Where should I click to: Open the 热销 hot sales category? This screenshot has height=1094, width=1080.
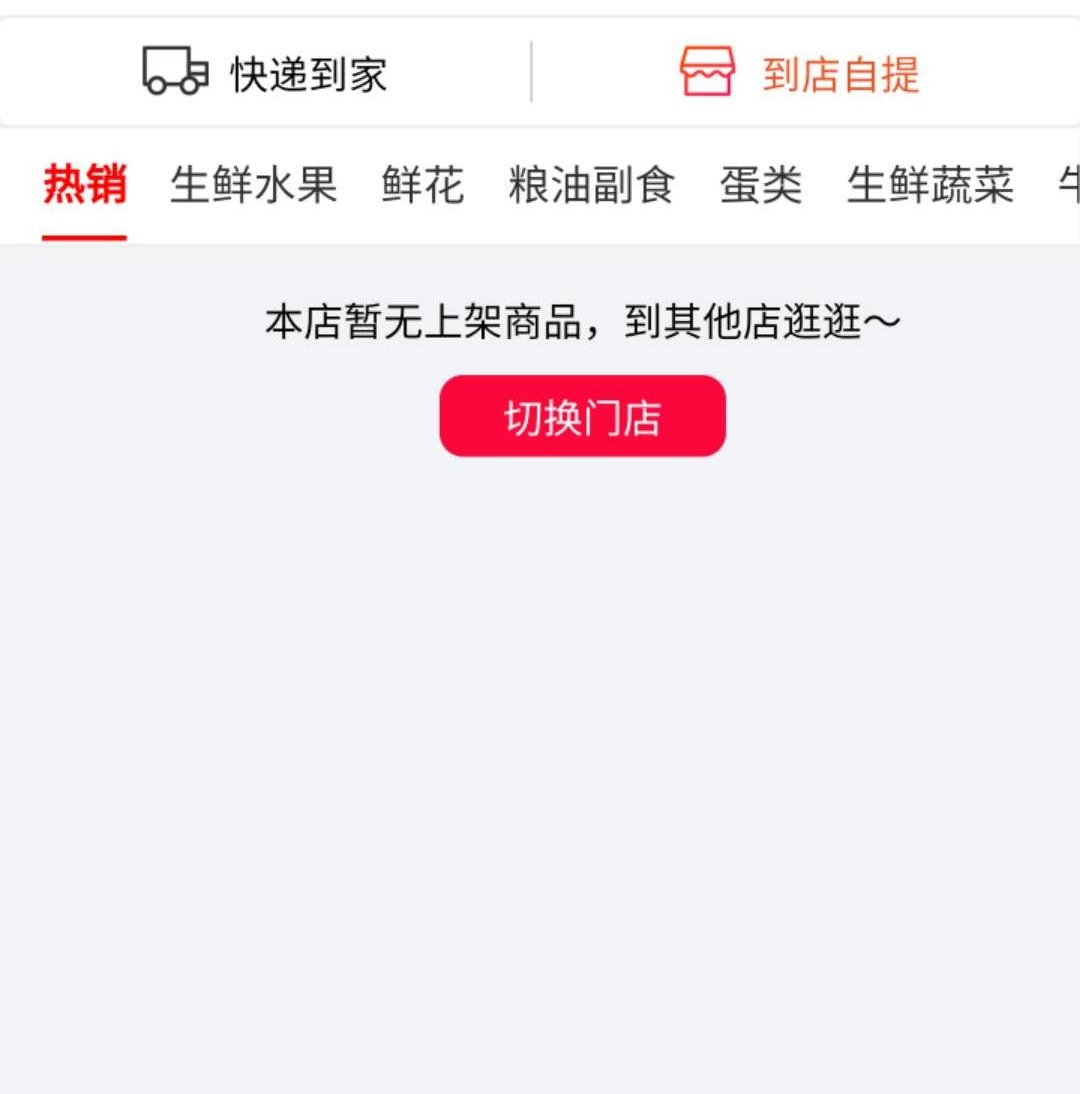pyautogui.click(x=82, y=186)
